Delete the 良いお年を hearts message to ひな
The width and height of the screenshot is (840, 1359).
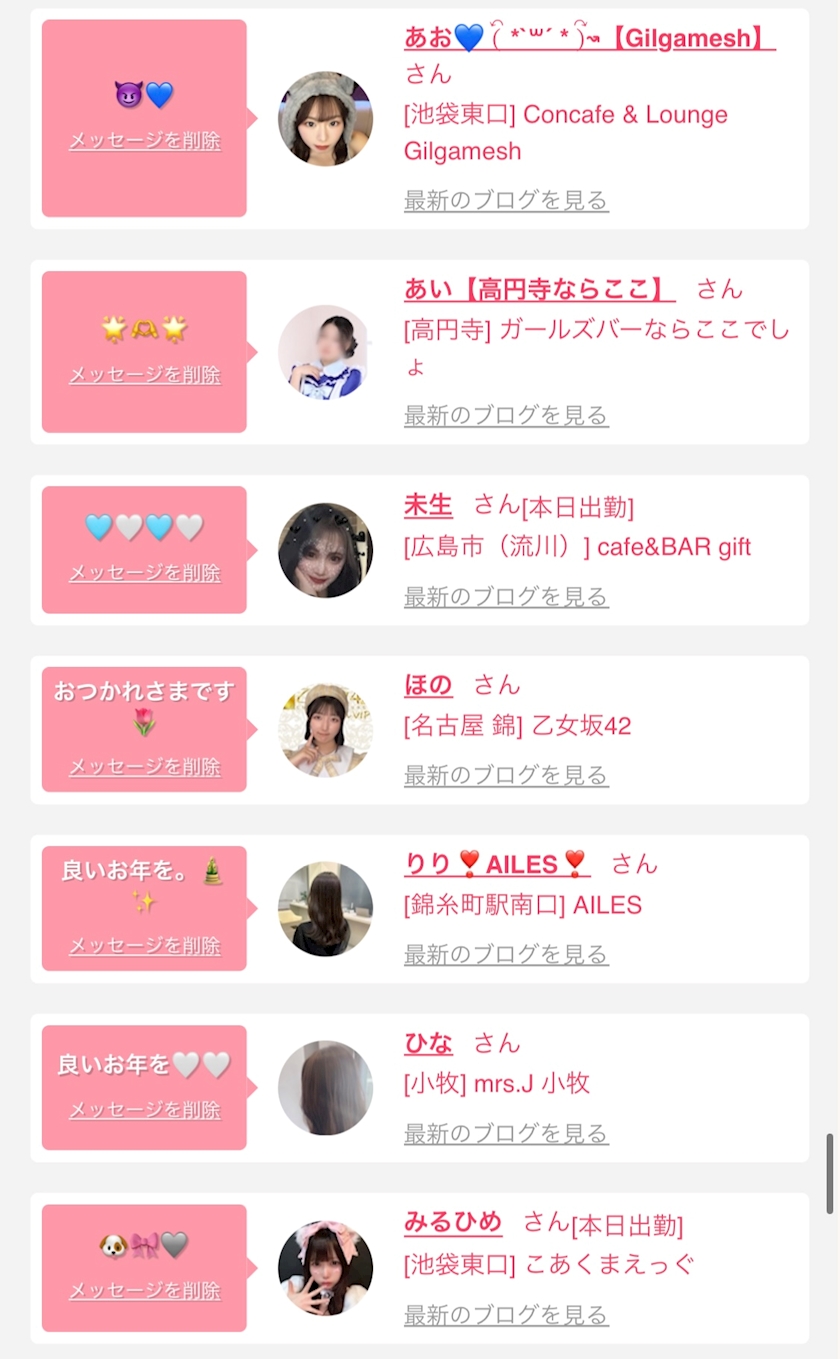point(145,1110)
